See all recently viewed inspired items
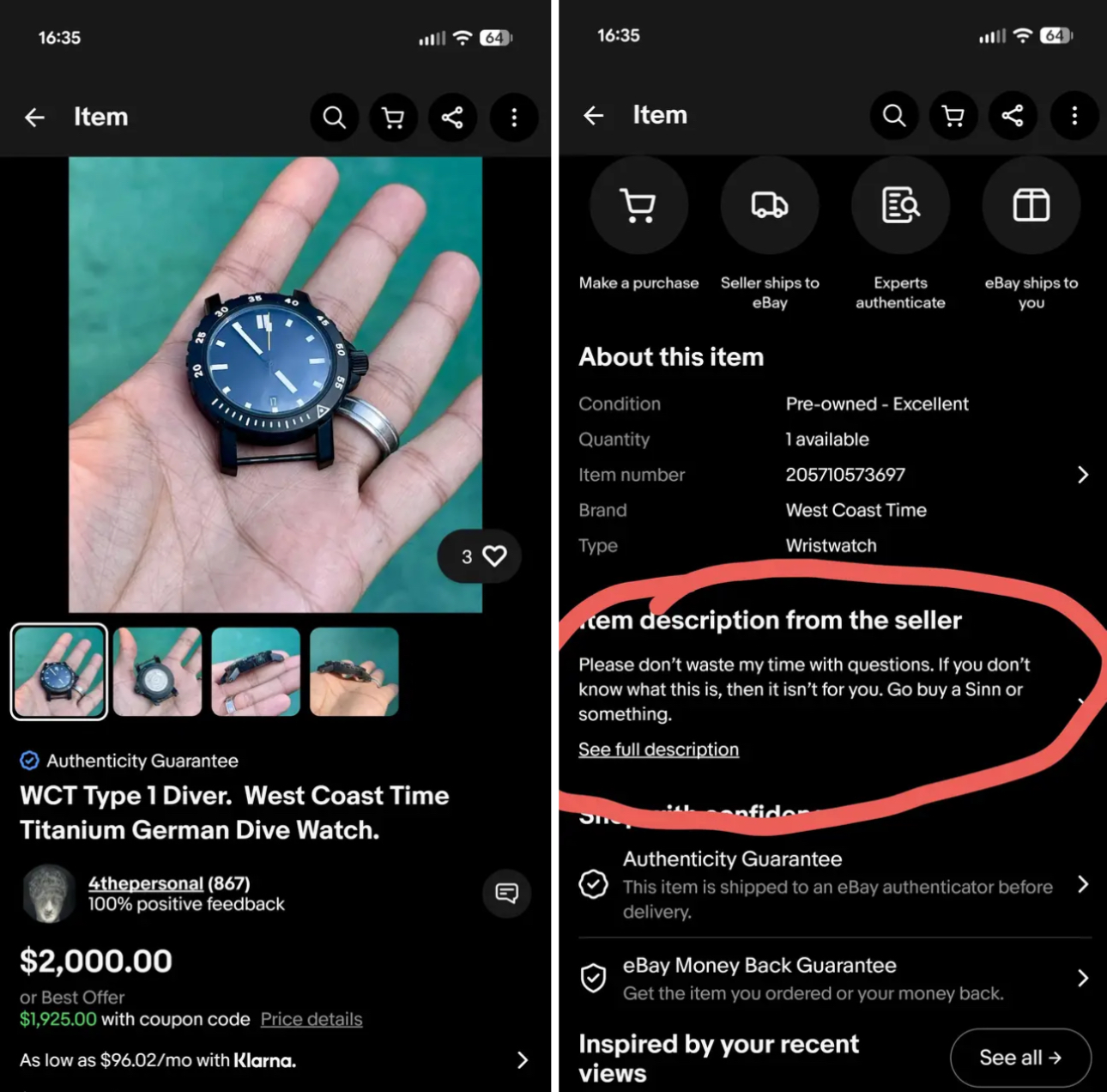The height and width of the screenshot is (1092, 1107). tap(1019, 1058)
